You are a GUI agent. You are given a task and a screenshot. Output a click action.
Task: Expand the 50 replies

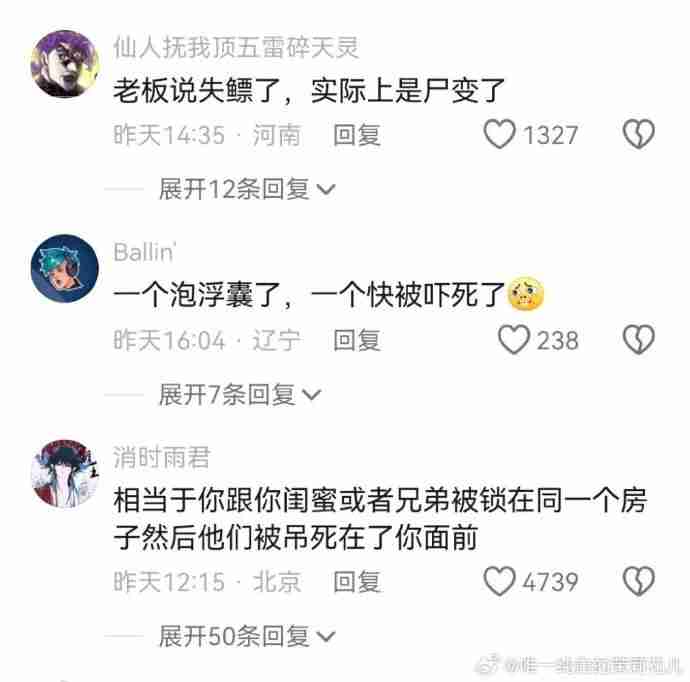[x=247, y=635]
